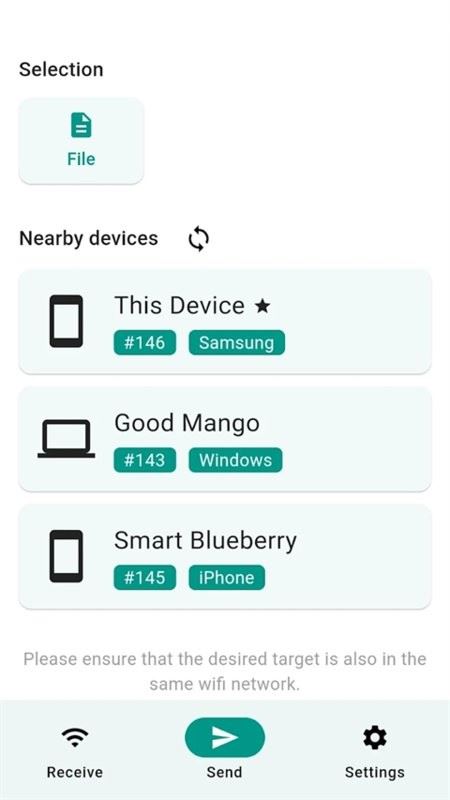Send to Good Mango Windows device
Viewport: 450px width, 800px height.
pos(225,439)
